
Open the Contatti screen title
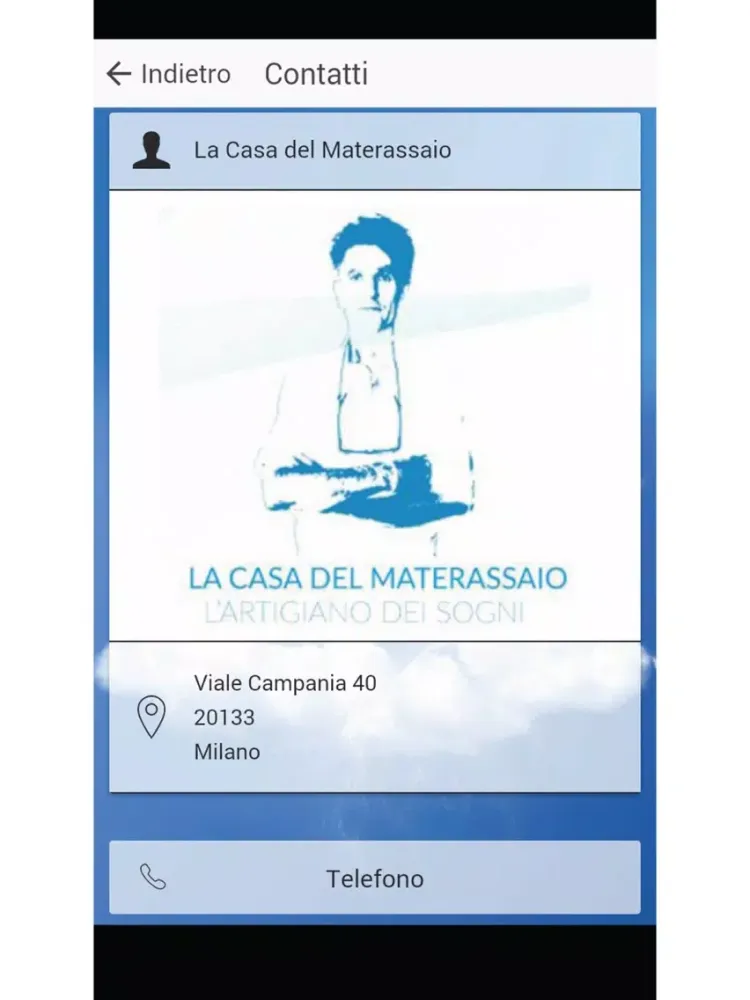tap(316, 73)
